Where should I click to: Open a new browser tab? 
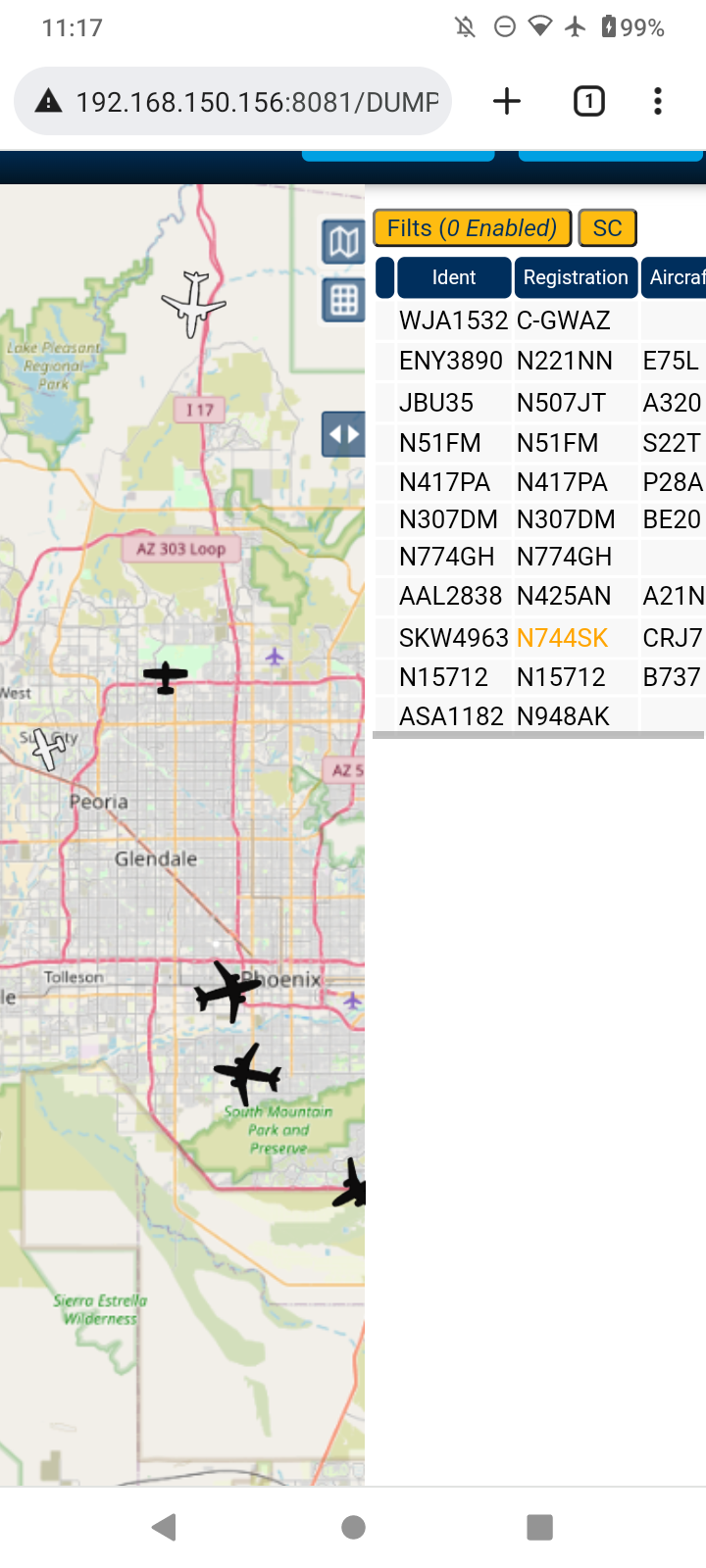point(507,101)
